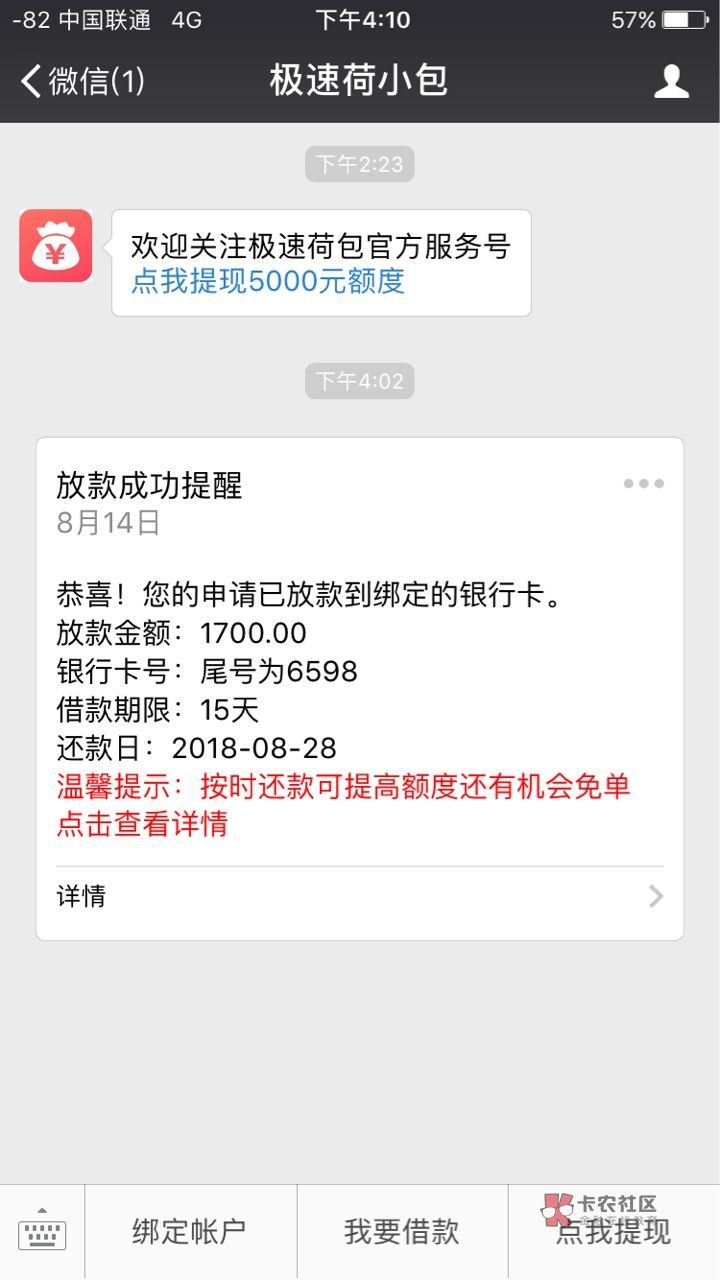Viewport: 720px width, 1280px height.
Task: Open 详情 of the loan notice
Action: click(x=360, y=896)
